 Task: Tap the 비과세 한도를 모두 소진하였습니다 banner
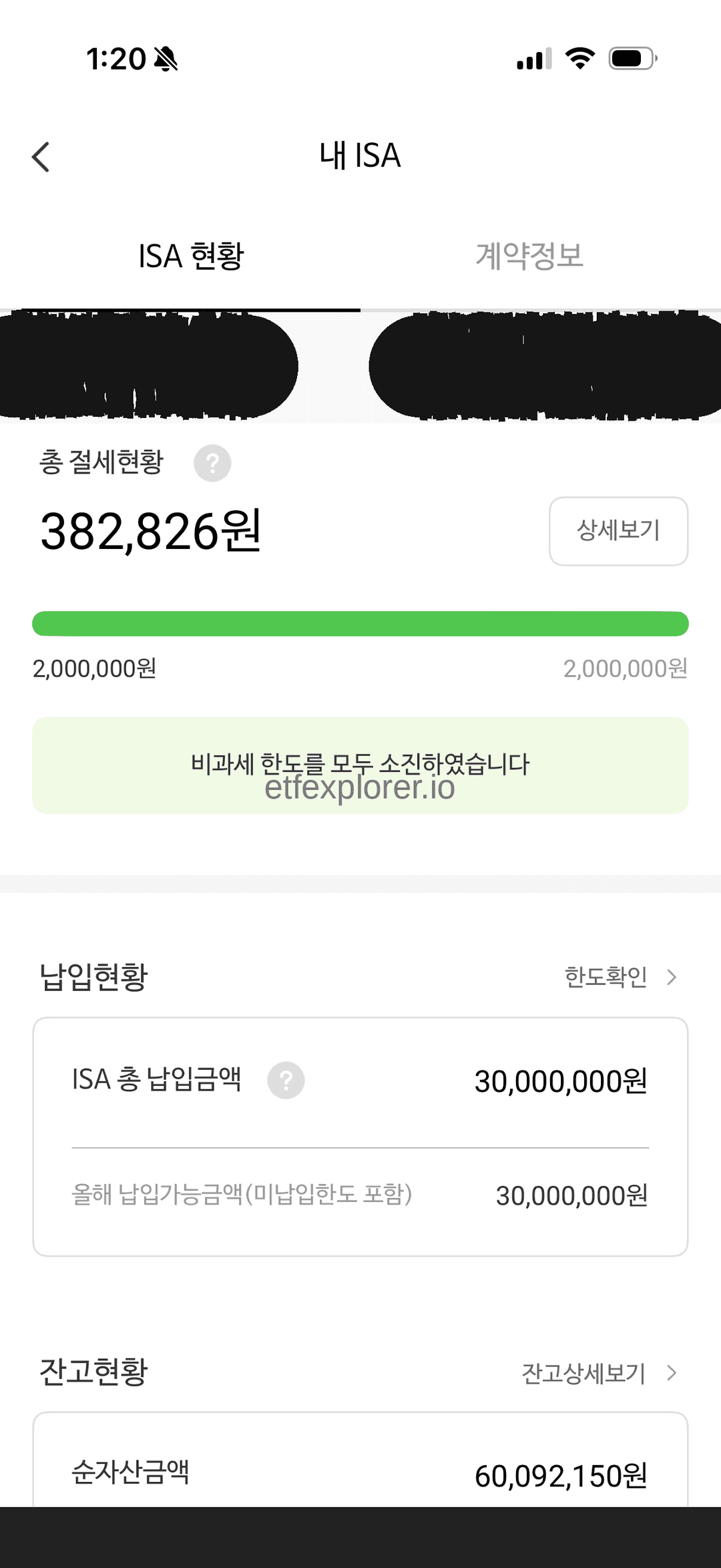360,763
